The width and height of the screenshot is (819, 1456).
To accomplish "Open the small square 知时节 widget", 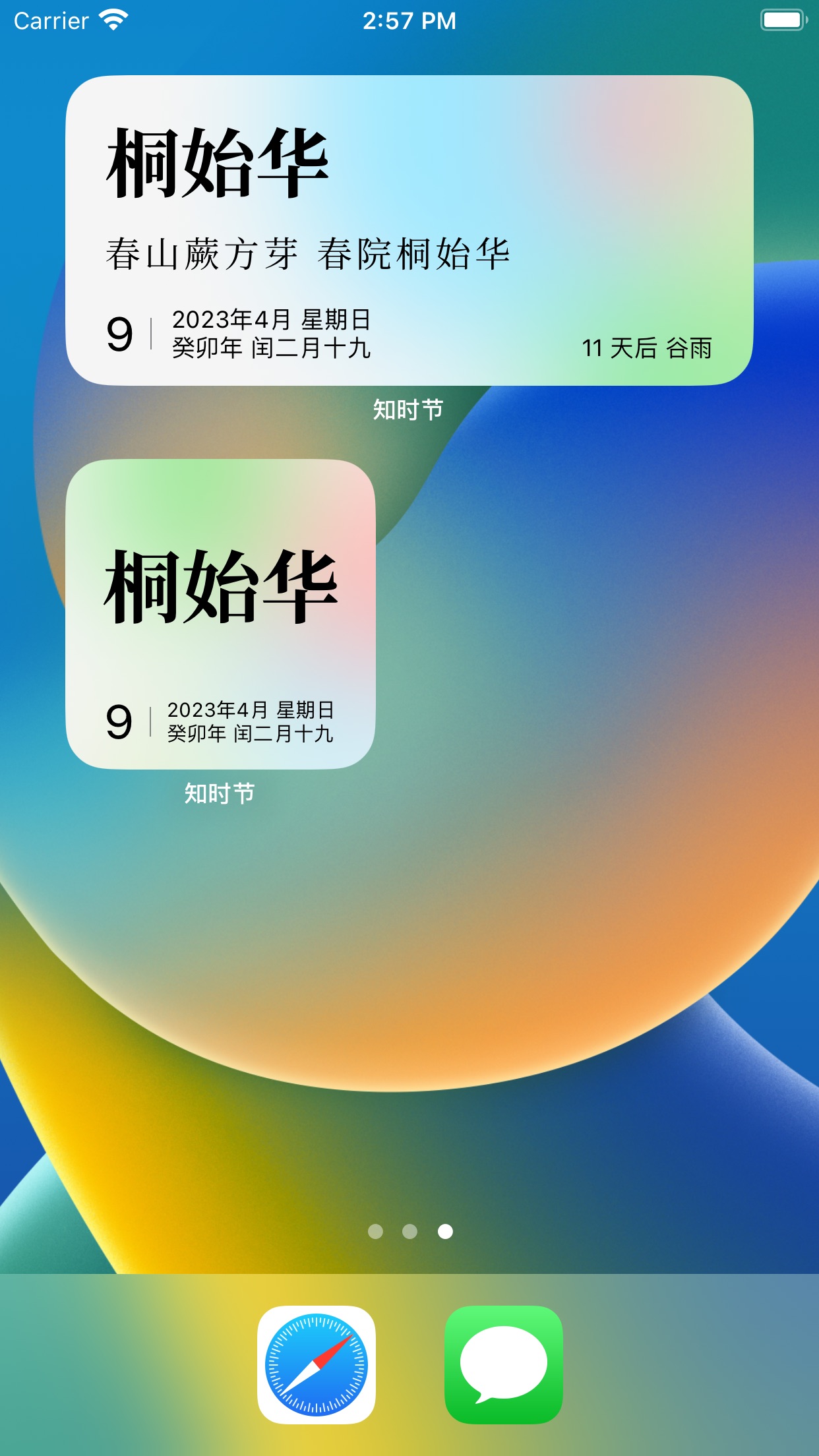I will click(220, 614).
